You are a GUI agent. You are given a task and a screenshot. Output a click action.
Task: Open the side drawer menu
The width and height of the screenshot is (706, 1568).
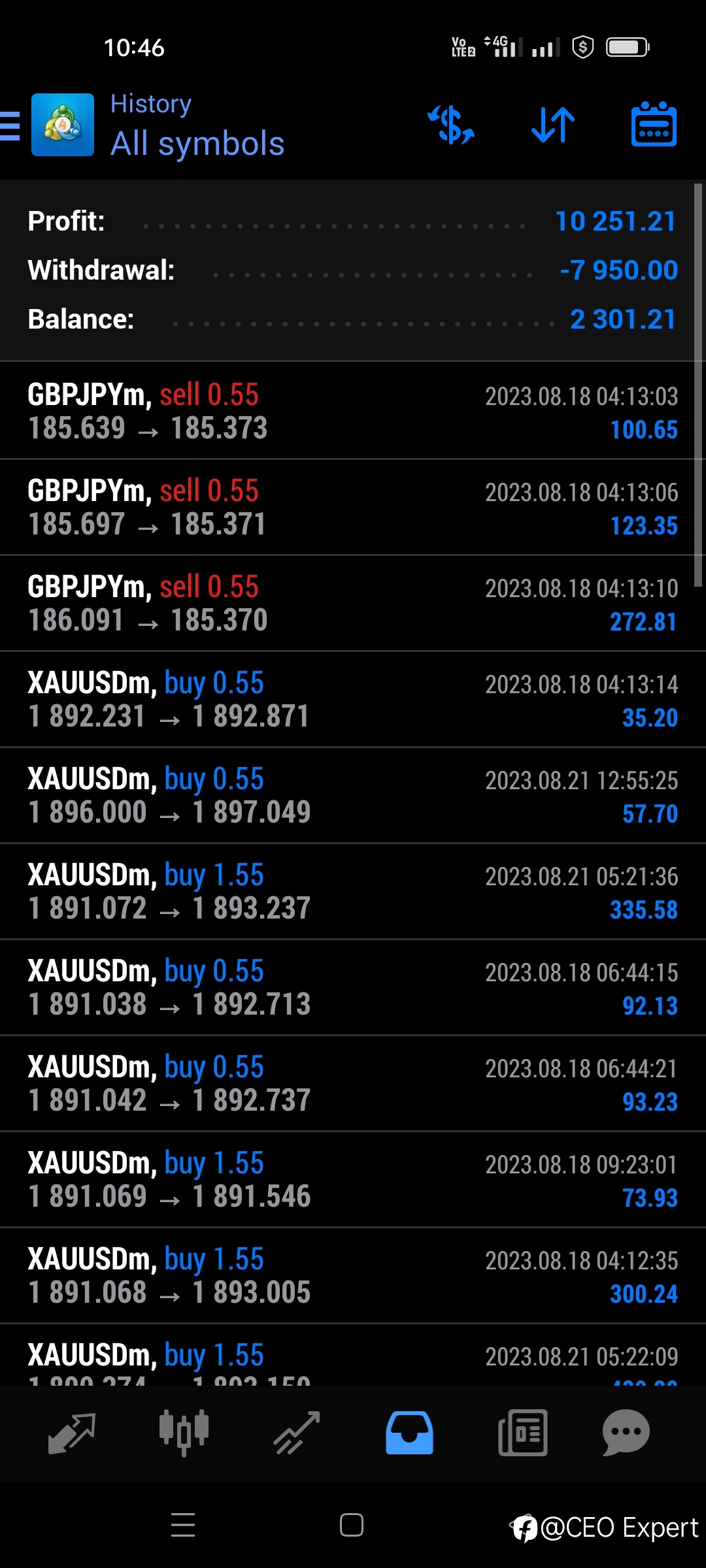[10, 125]
